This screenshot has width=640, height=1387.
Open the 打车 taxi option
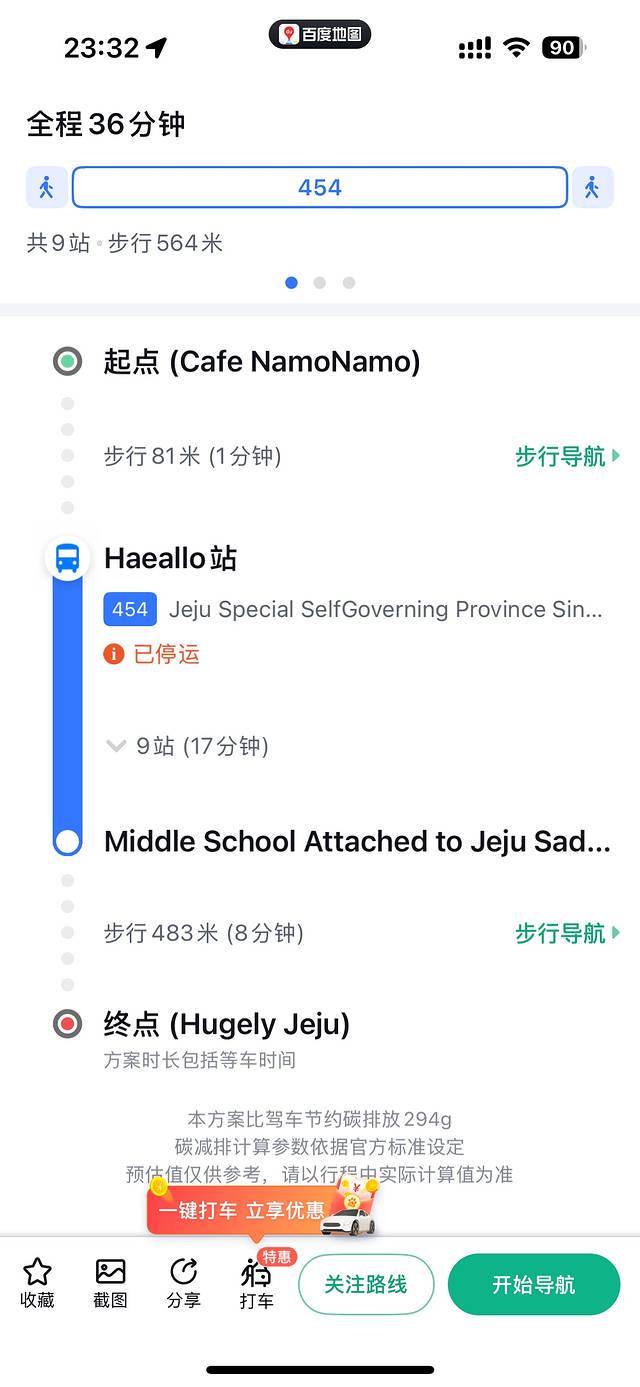pos(257,1283)
